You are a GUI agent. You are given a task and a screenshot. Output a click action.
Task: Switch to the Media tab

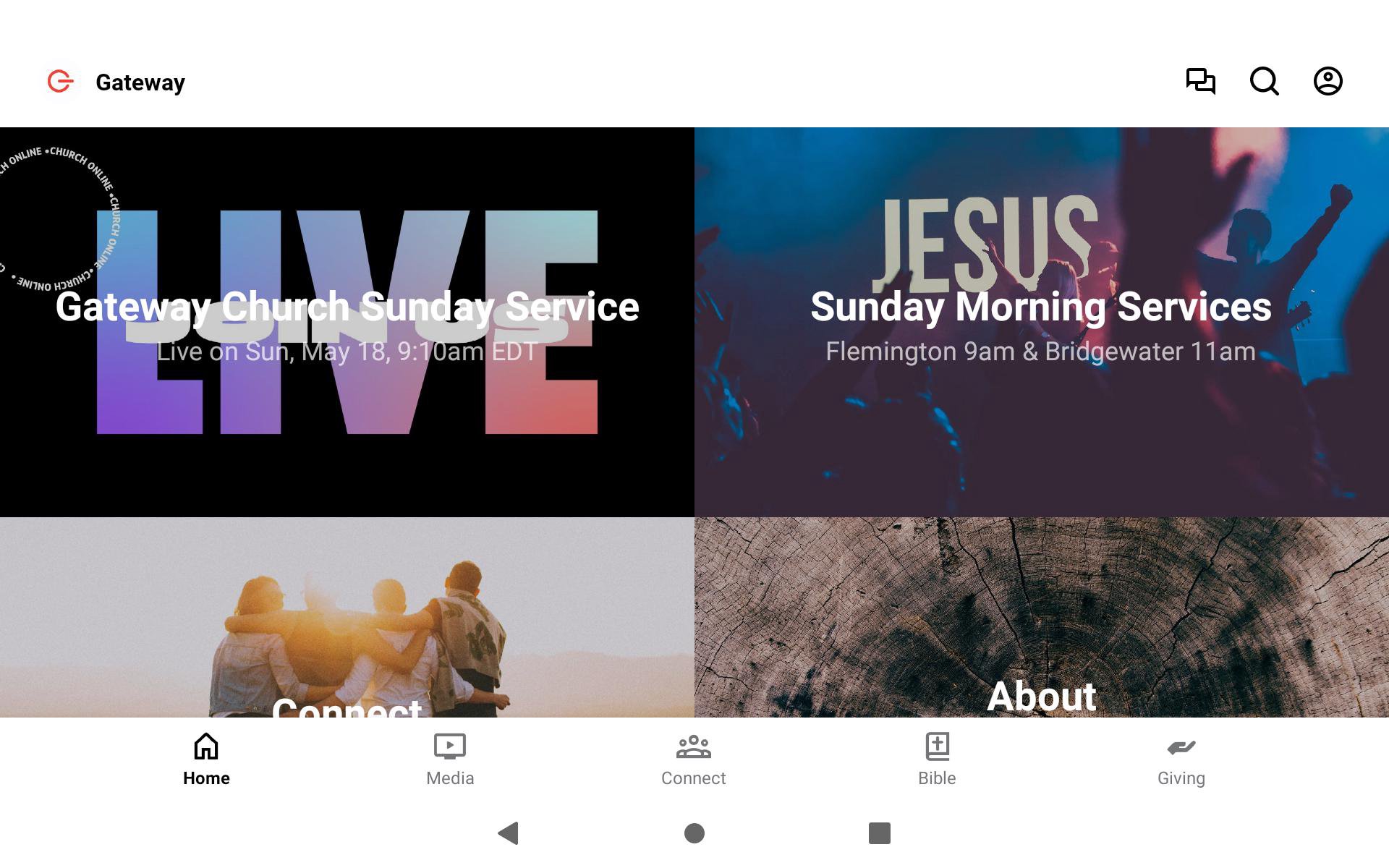click(450, 759)
